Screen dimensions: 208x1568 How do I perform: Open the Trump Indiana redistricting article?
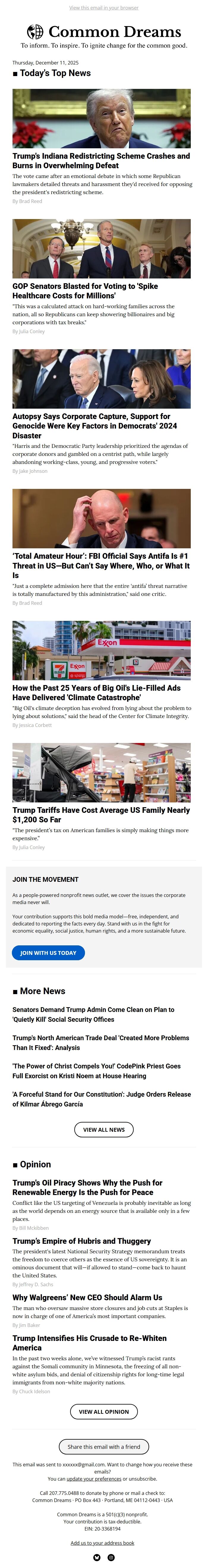coord(101,161)
